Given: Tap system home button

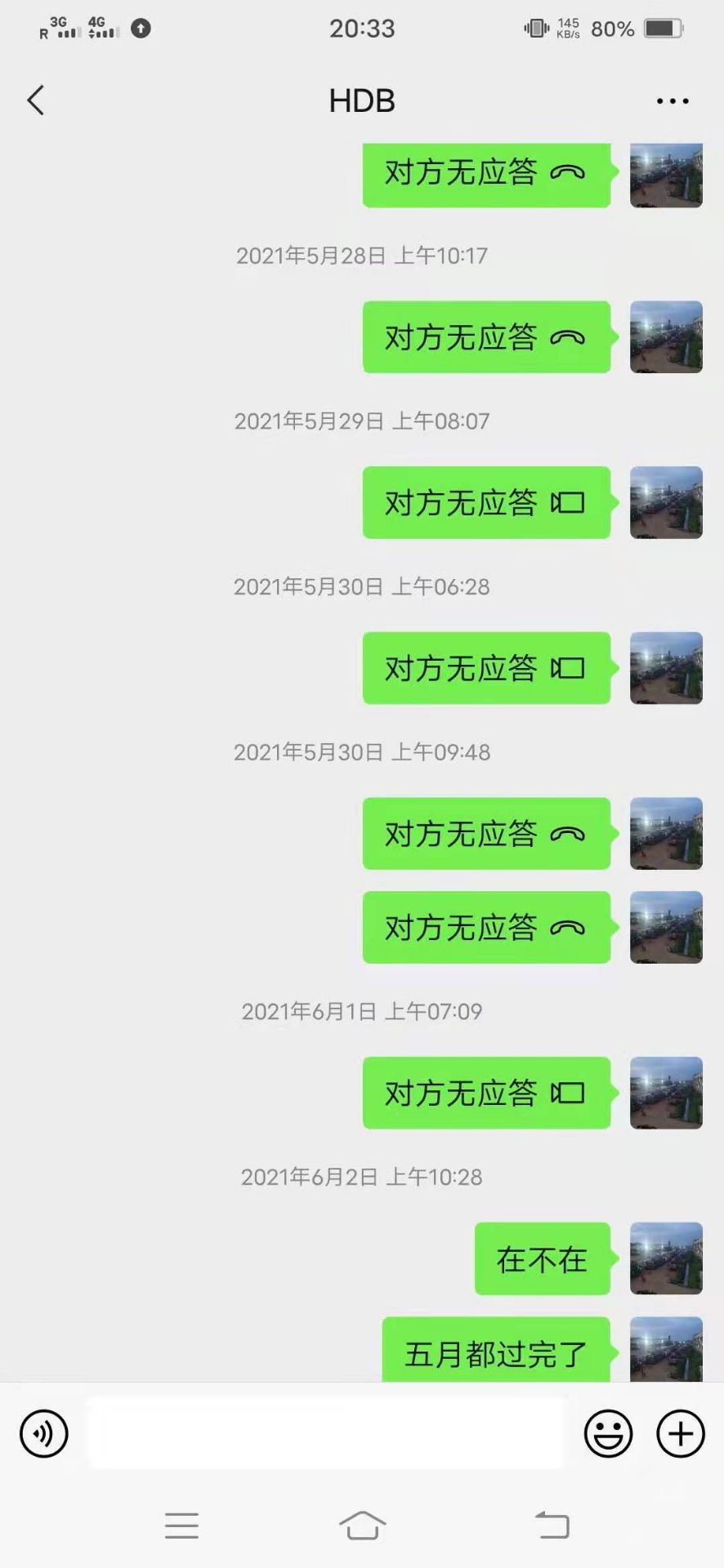Looking at the screenshot, I should [362, 1525].
